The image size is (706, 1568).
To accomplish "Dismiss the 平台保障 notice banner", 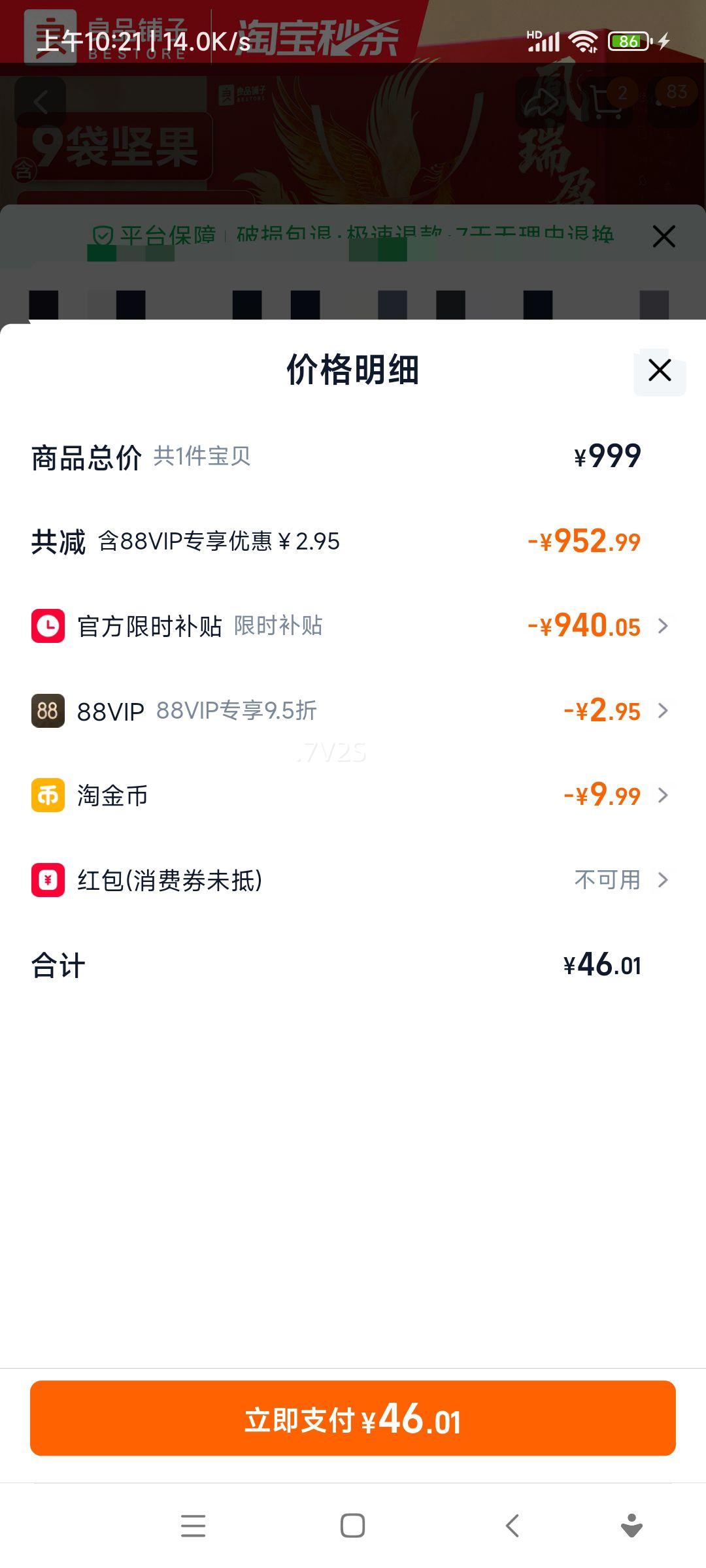I will [x=664, y=237].
